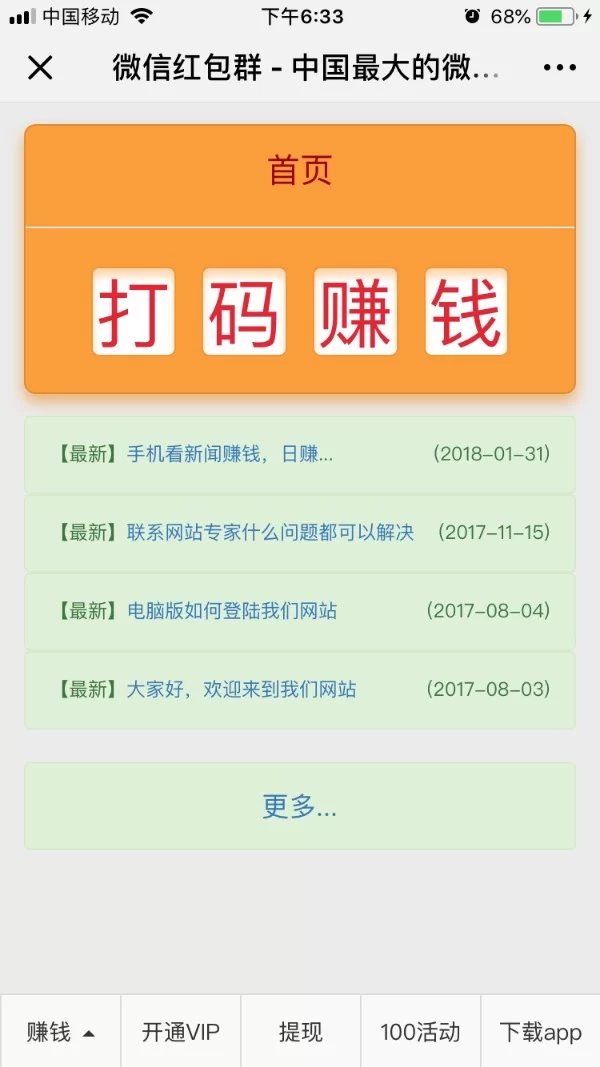Select the 100活动 tab
The height and width of the screenshot is (1067, 600).
click(x=420, y=1032)
